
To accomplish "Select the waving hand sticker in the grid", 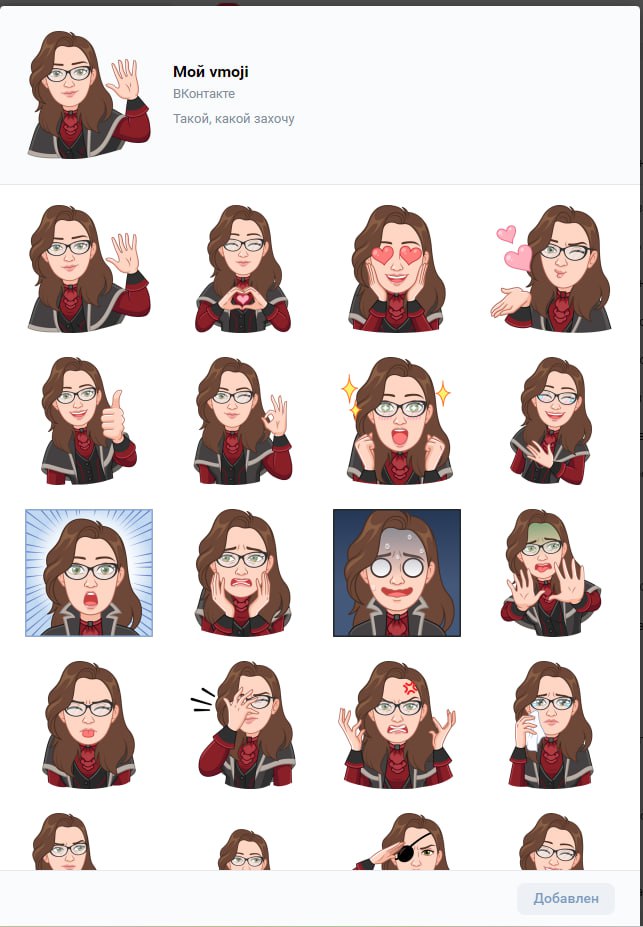I will [x=89, y=269].
